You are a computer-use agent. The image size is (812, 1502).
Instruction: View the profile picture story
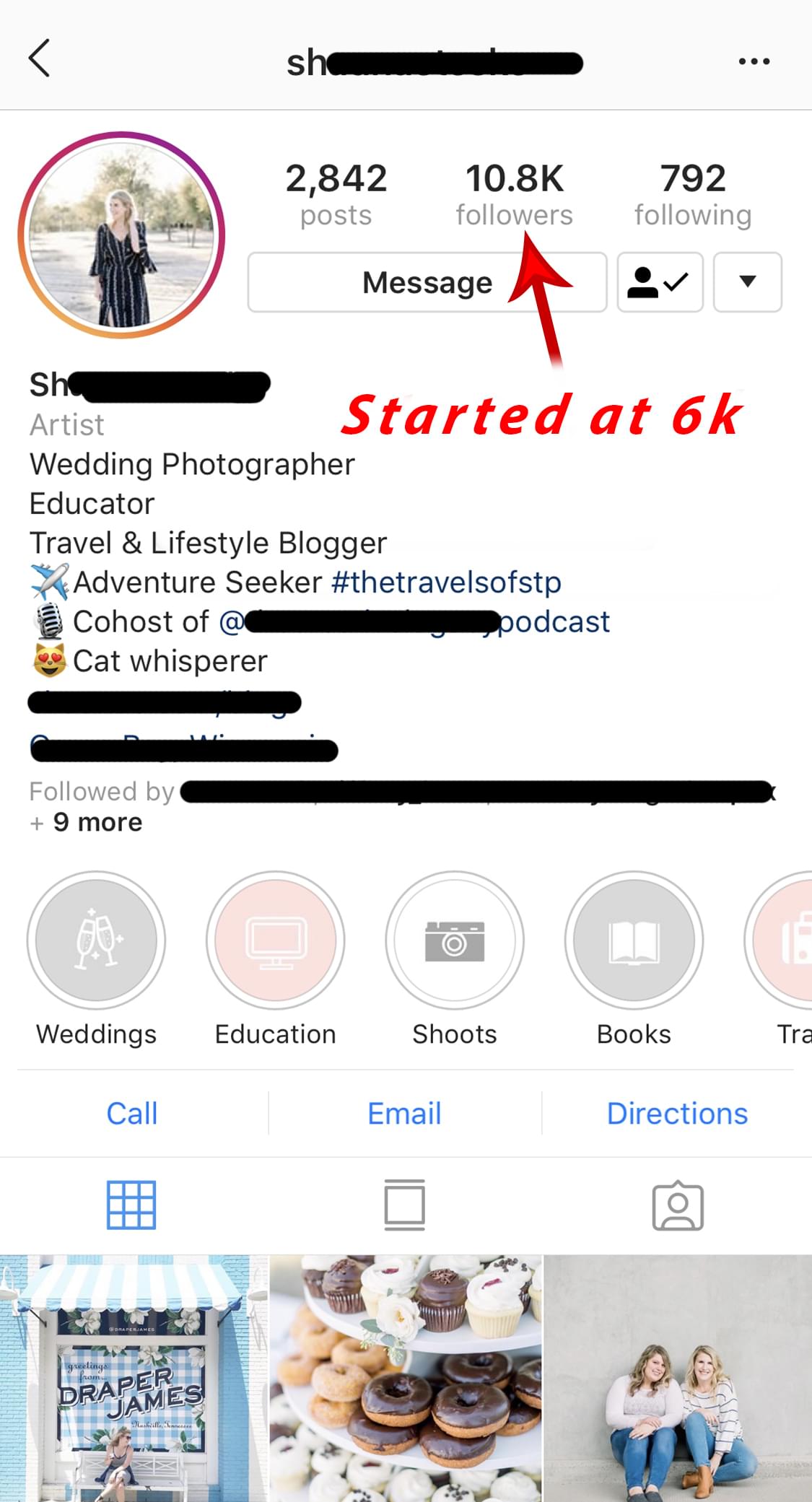[x=121, y=235]
